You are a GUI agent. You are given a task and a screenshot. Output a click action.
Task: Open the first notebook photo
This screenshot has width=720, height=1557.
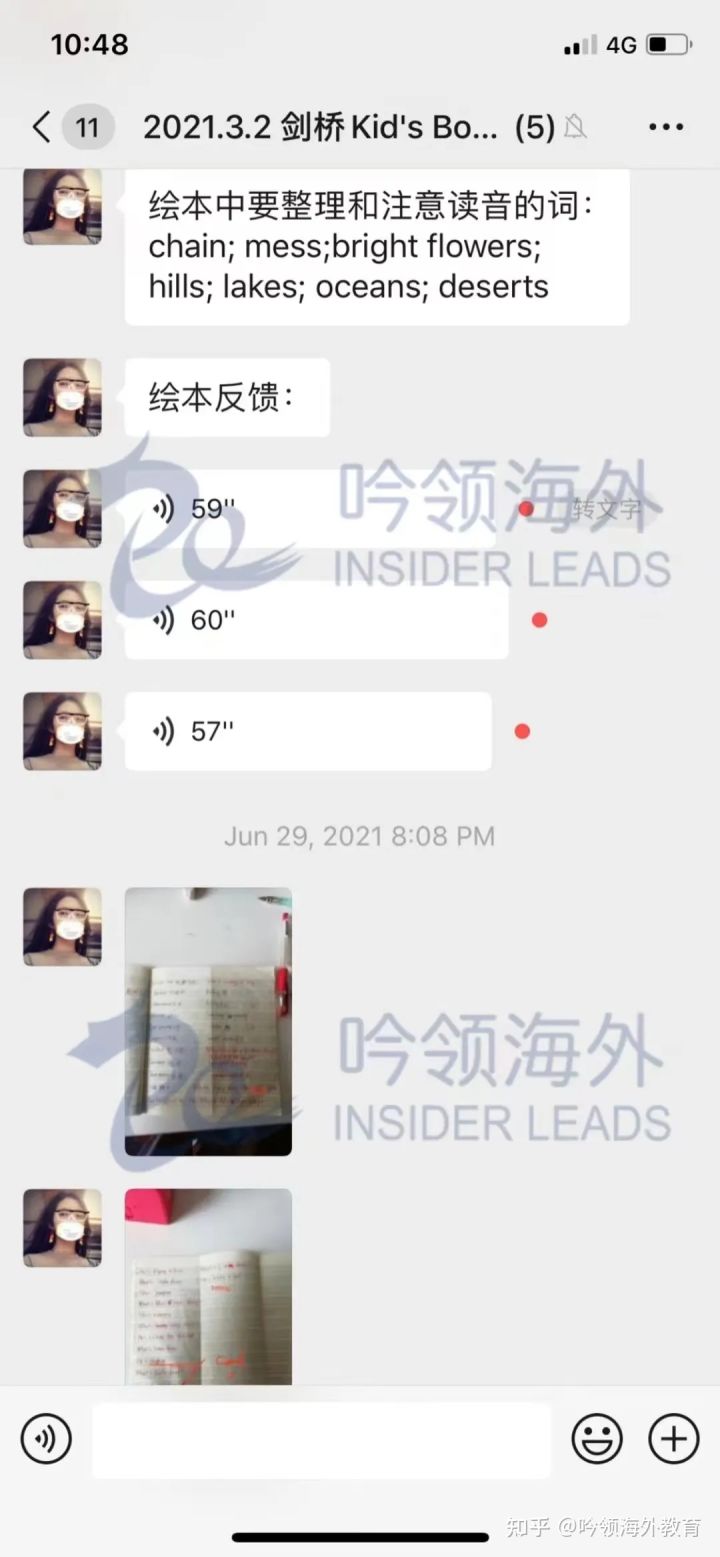coord(208,1021)
